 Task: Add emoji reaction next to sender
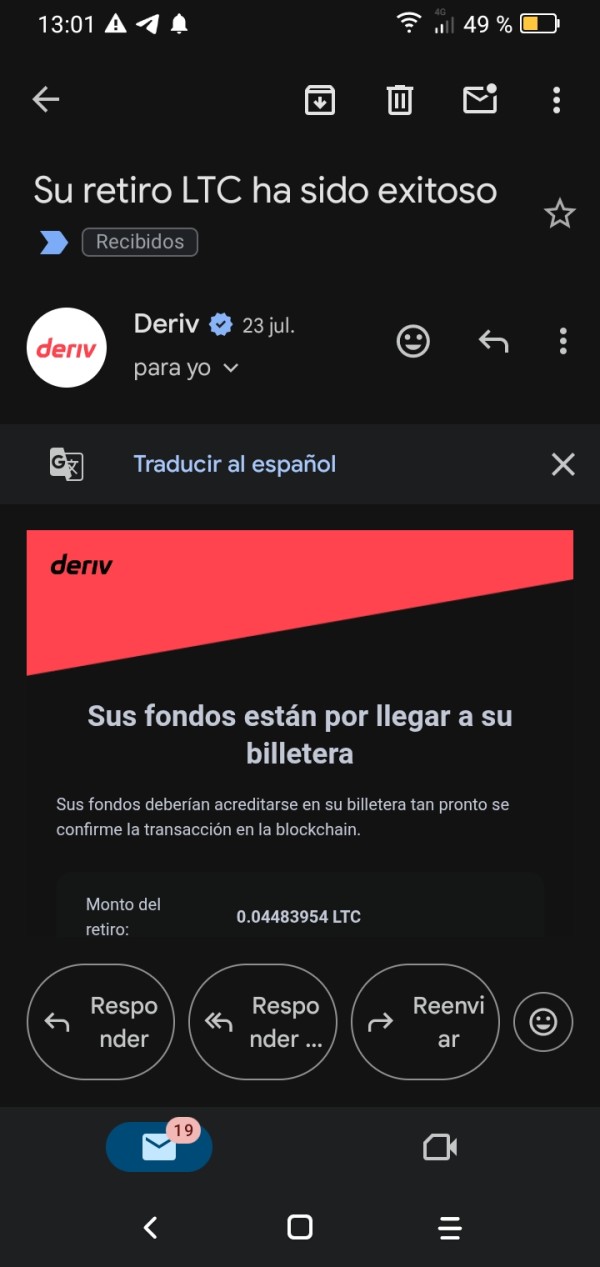tap(413, 341)
